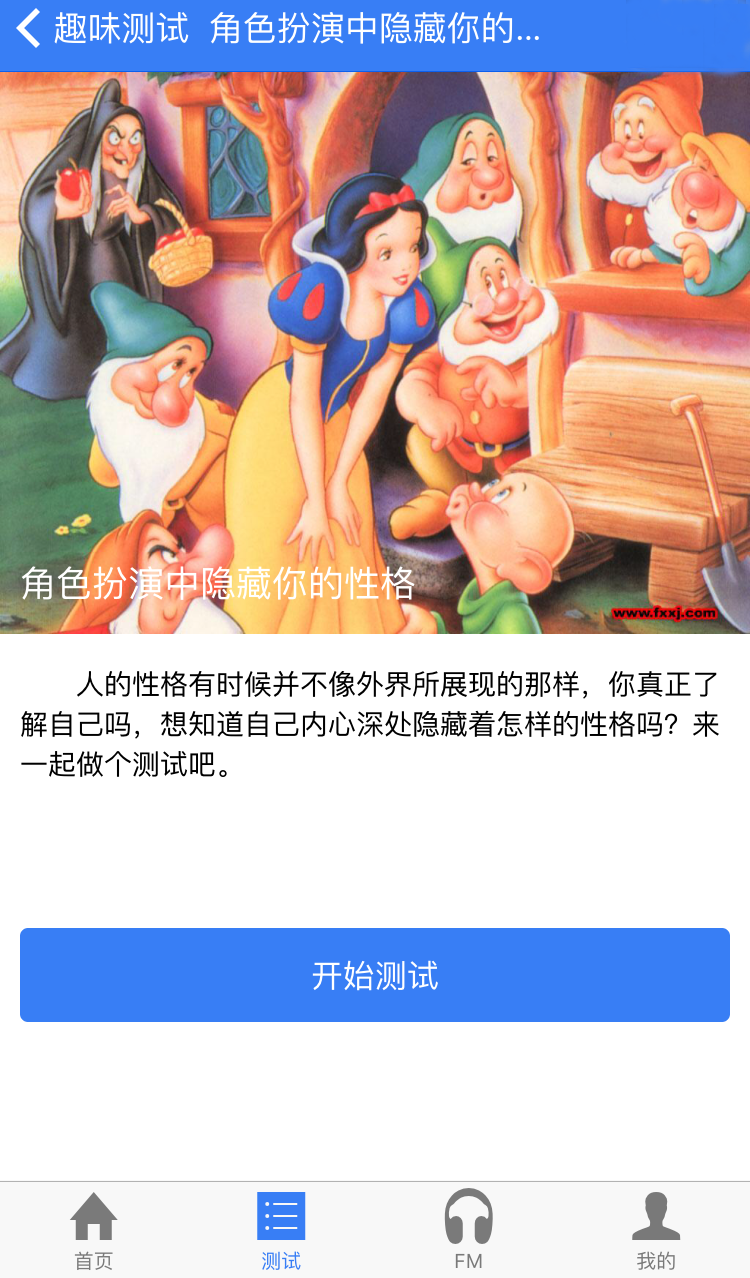750x1278 pixels.
Task: Go back using the top-left arrow
Action: tap(29, 29)
